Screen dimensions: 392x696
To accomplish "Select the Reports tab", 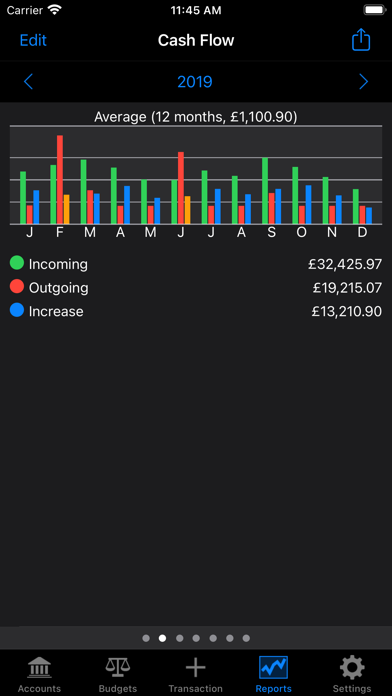I will click(273, 674).
